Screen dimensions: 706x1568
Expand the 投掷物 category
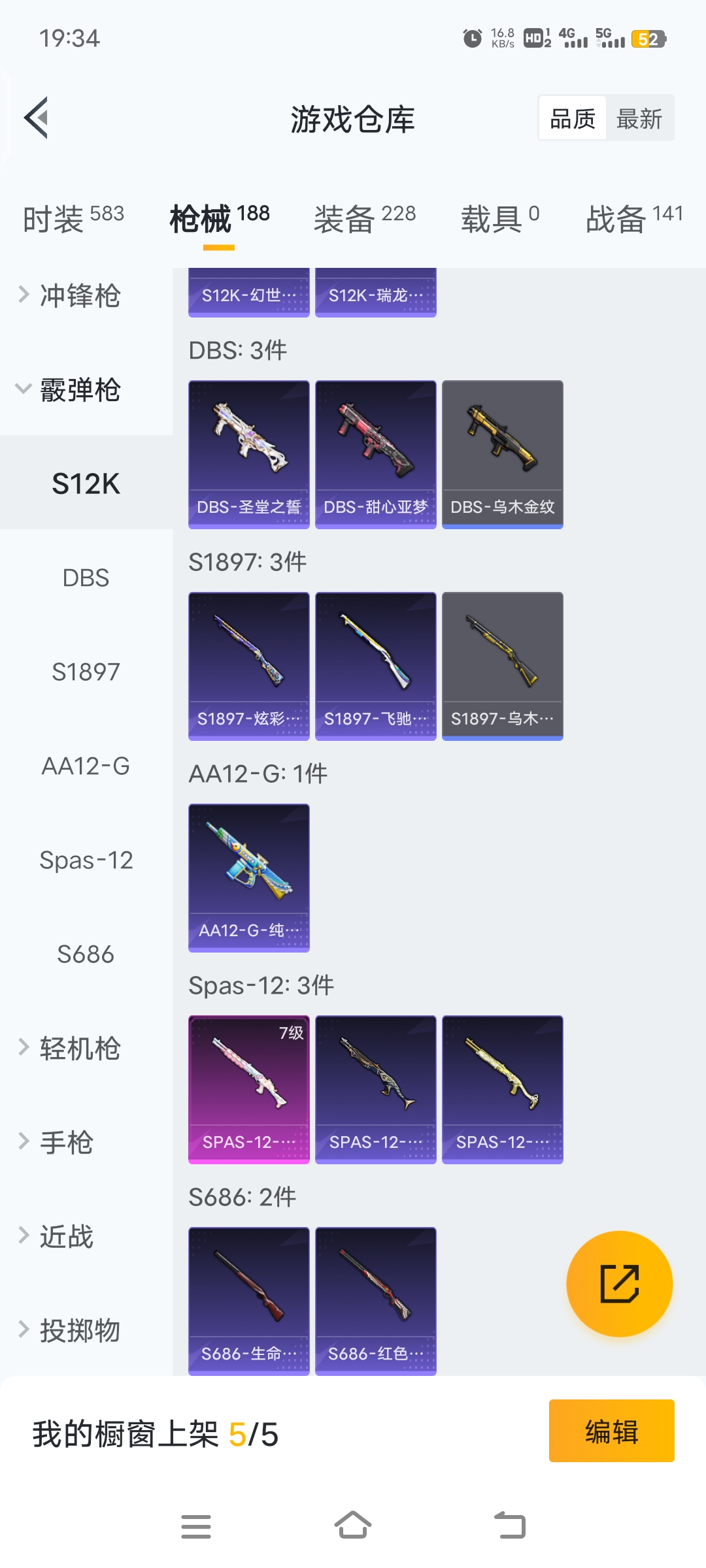click(69, 1330)
